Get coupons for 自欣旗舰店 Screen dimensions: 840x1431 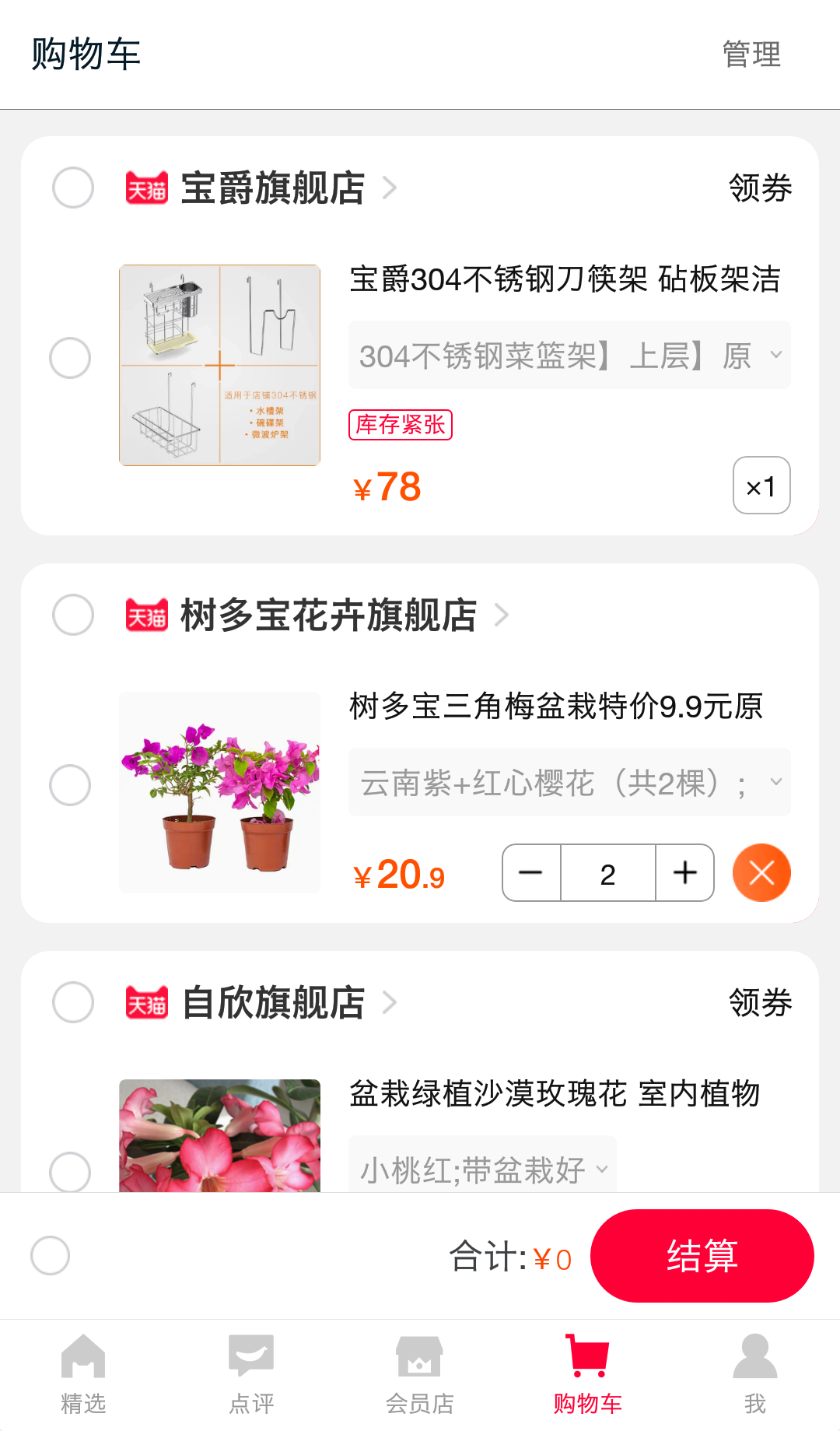coord(760,1003)
